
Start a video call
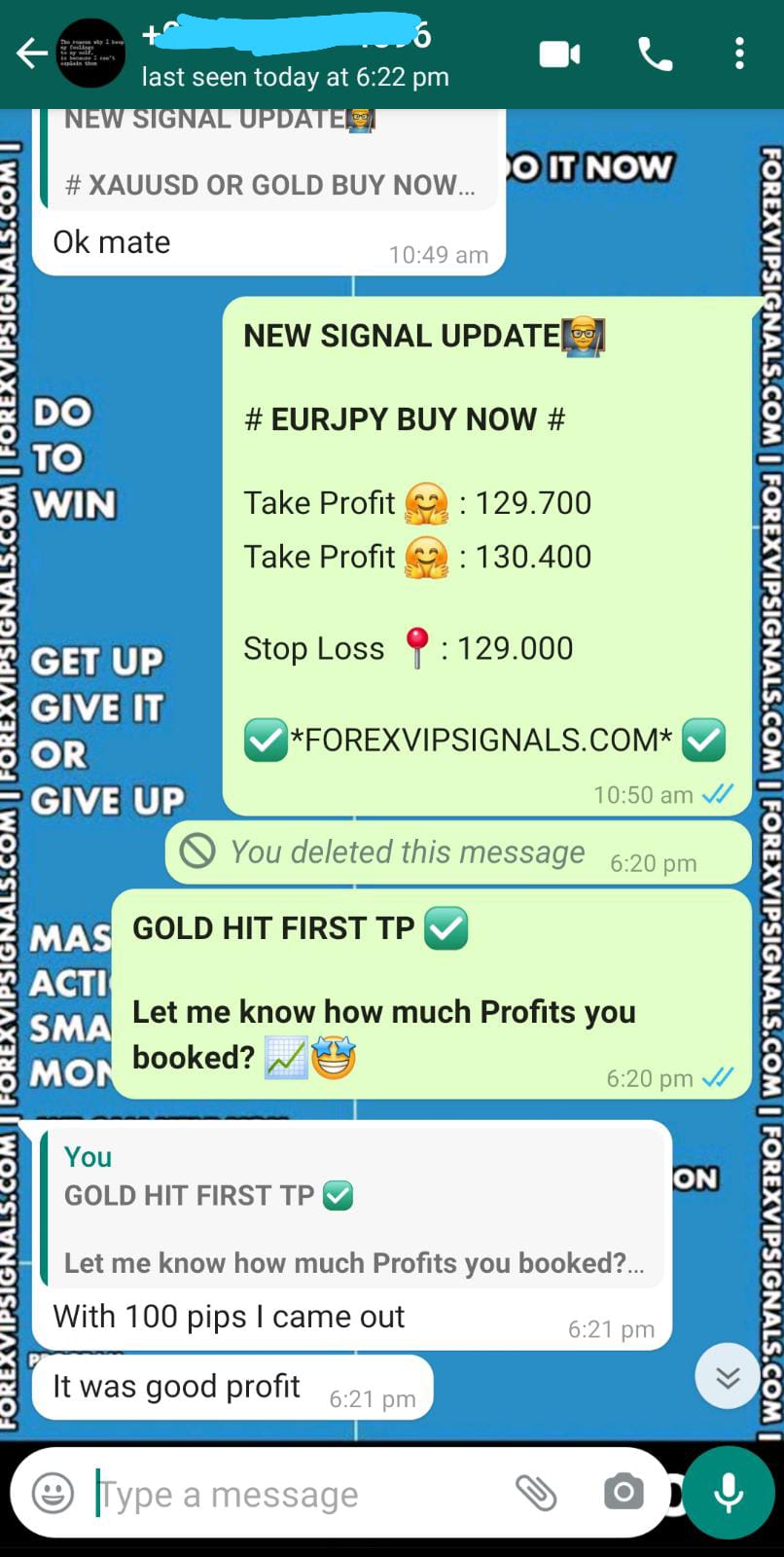pyautogui.click(x=560, y=54)
